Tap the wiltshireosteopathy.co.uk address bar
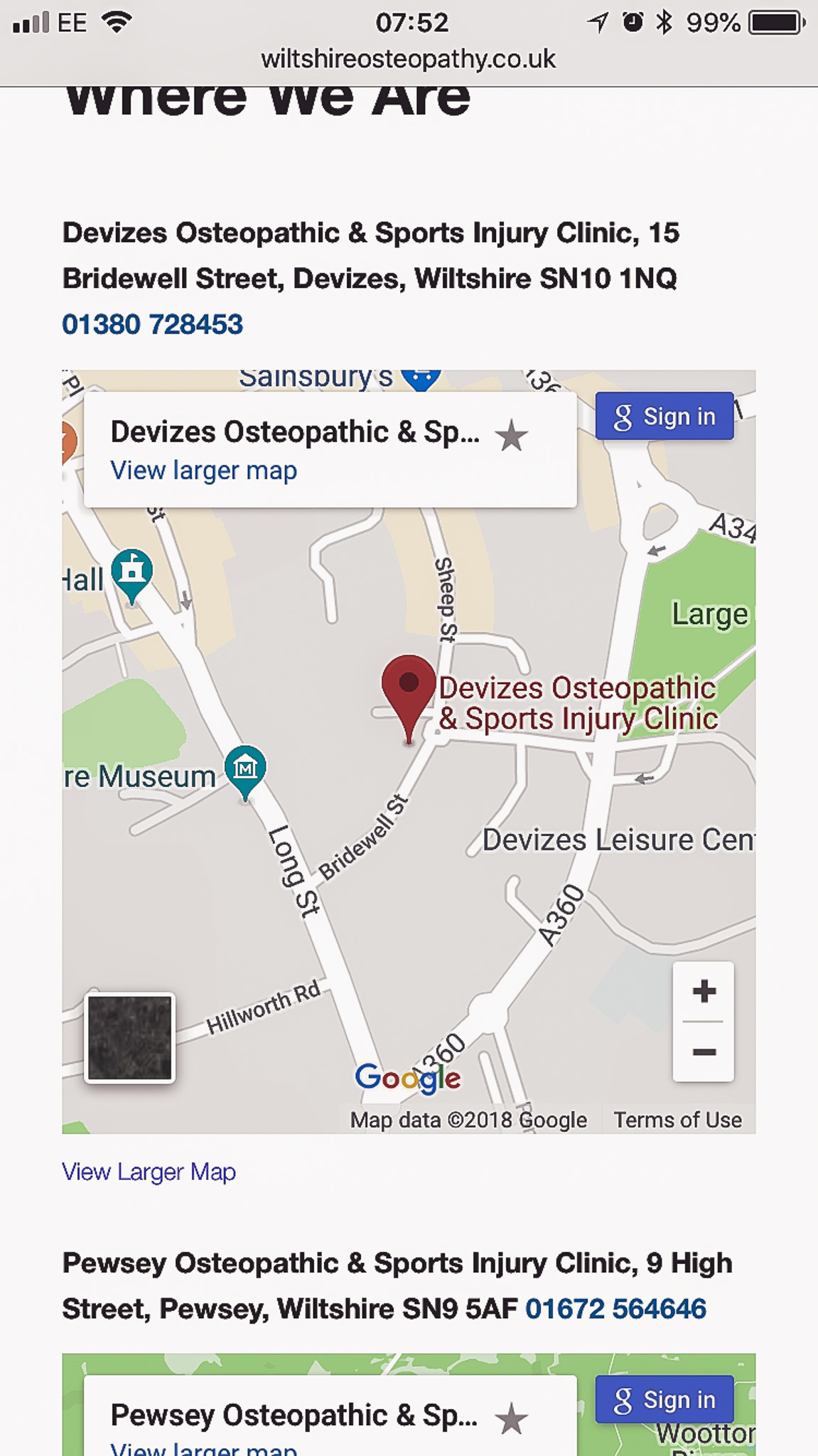Image resolution: width=818 pixels, height=1456 pixels. coord(408,59)
